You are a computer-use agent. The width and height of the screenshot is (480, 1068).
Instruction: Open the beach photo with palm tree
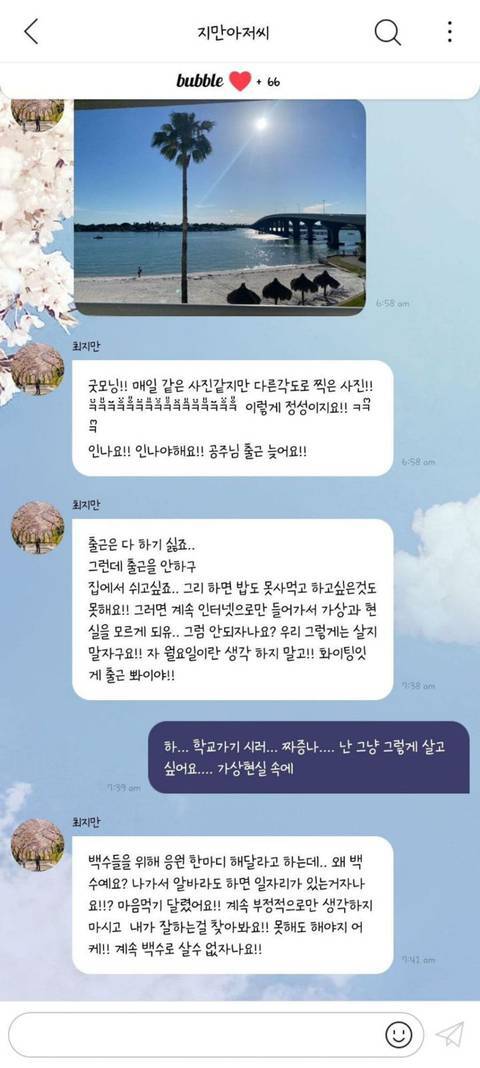219,208
